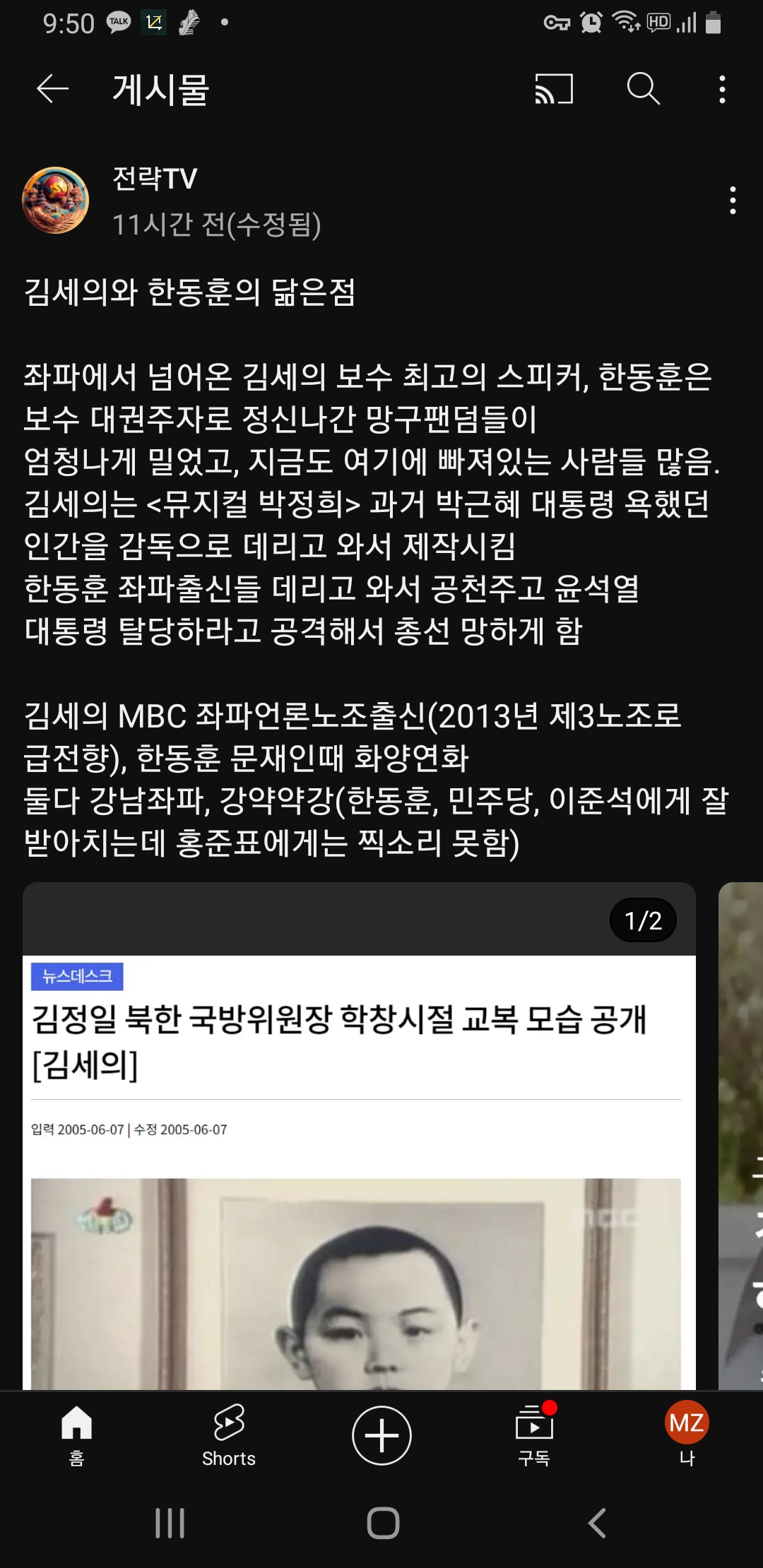Viewport: 763px width, 1568px height.
Task: Tap the plus create button
Action: (x=381, y=1435)
